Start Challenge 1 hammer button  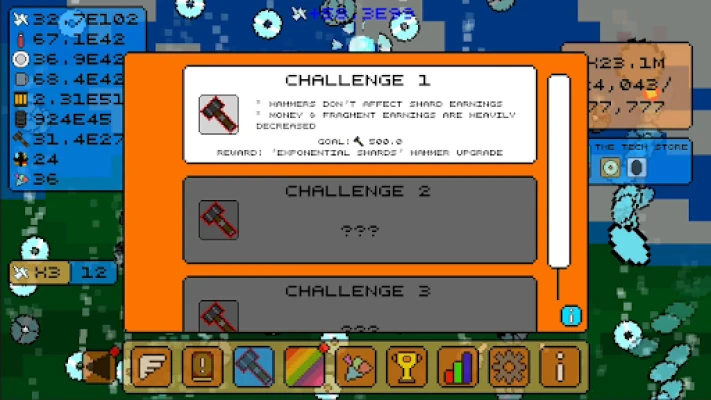click(x=218, y=114)
